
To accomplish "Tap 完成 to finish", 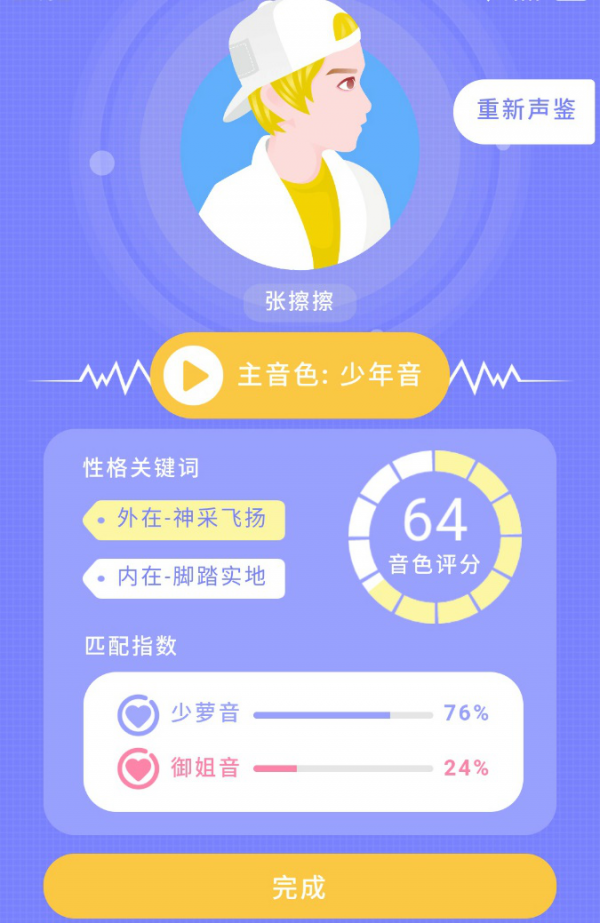I will (x=299, y=887).
